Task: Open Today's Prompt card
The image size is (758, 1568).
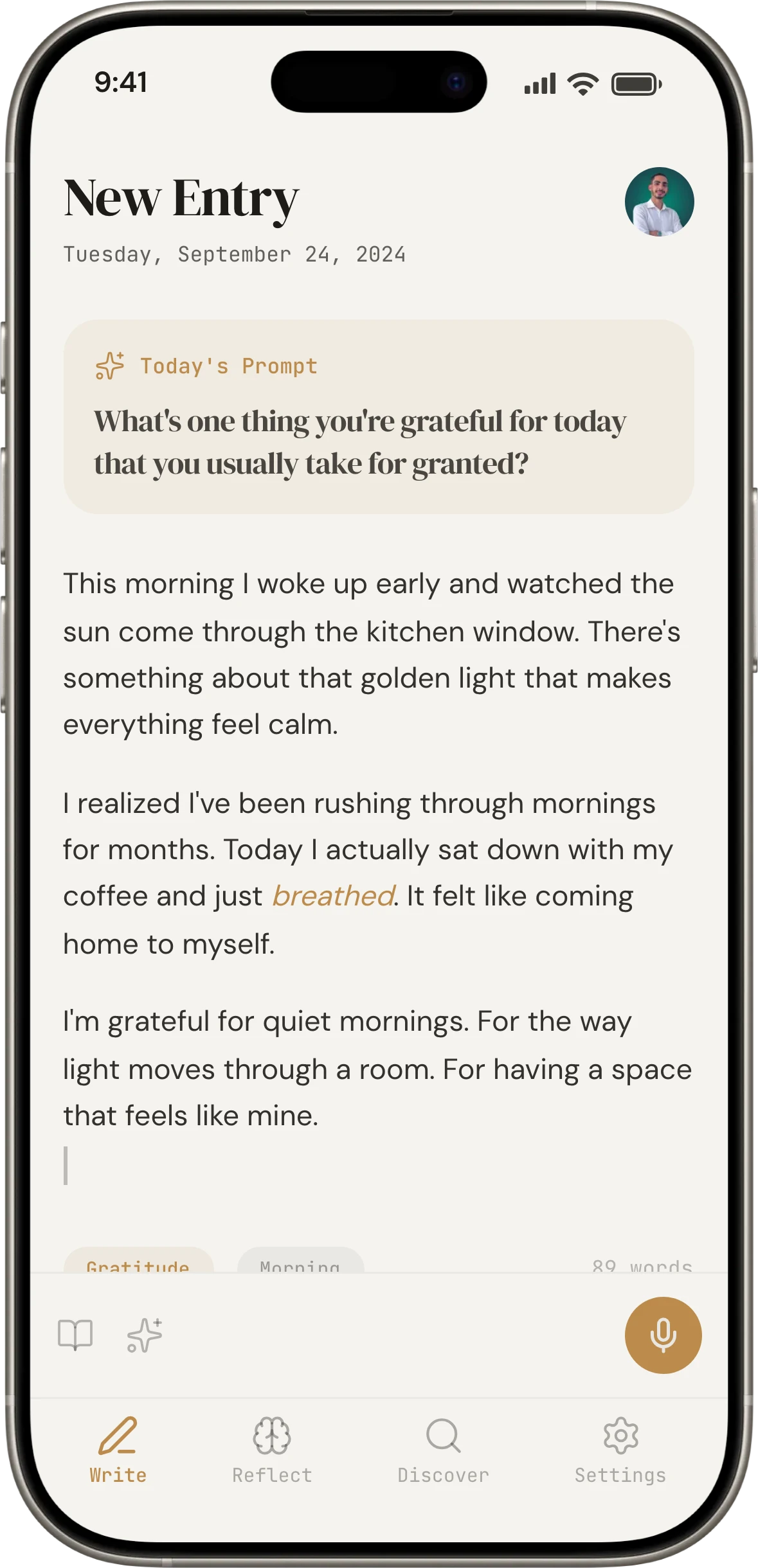Action: [x=379, y=416]
